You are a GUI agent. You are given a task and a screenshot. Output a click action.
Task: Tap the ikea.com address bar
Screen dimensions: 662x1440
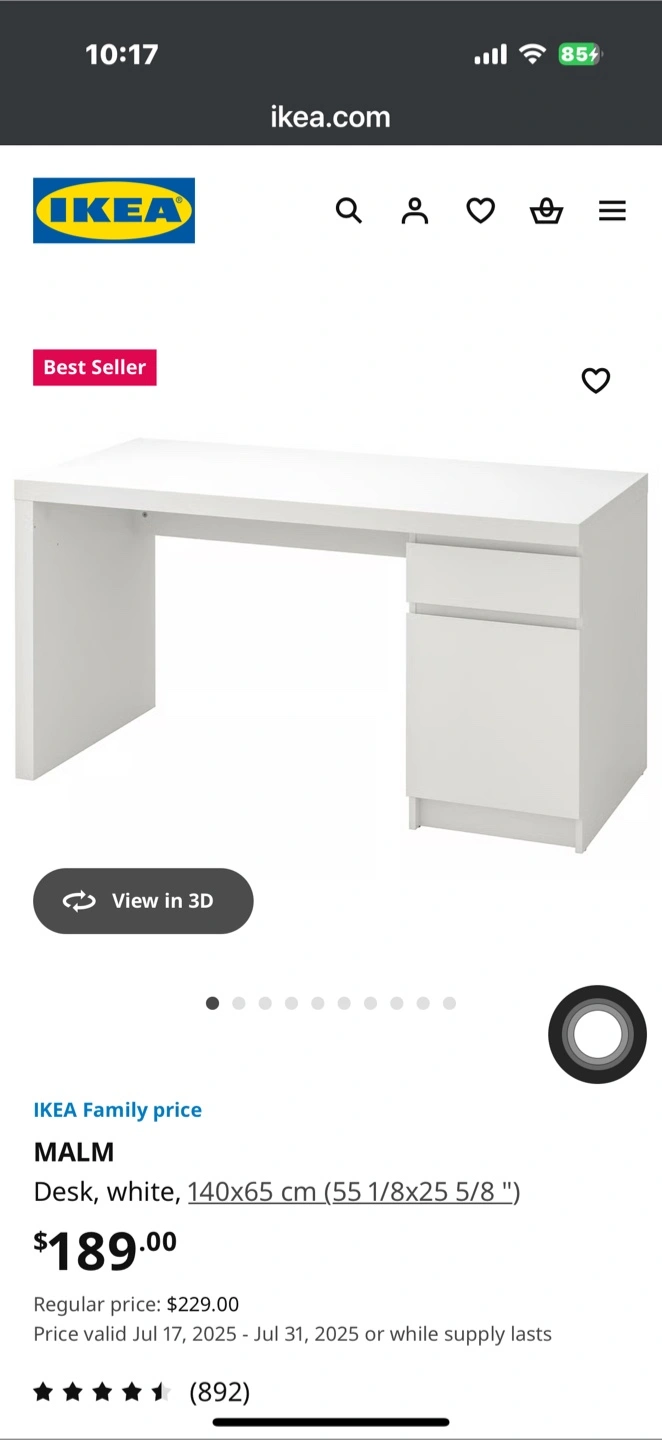(x=330, y=117)
